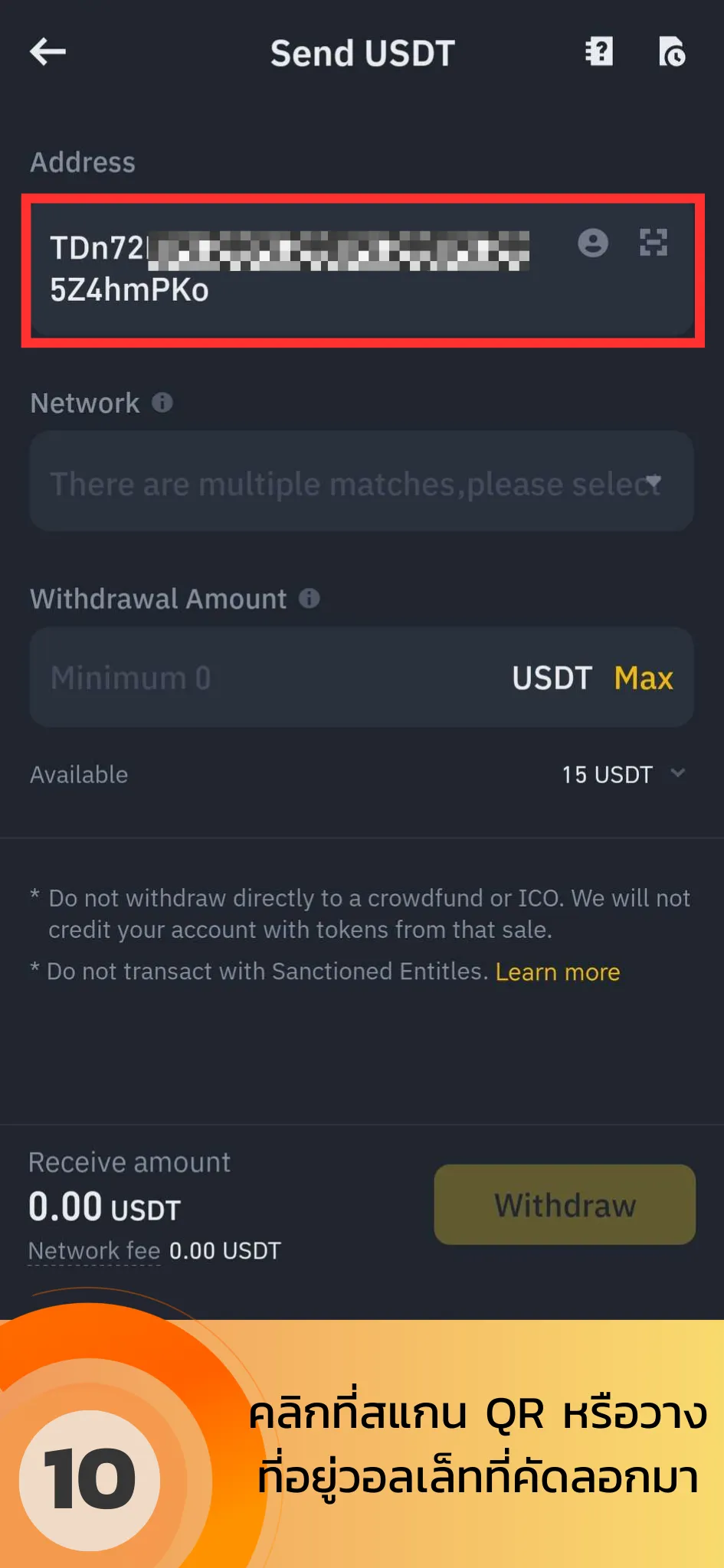Open withdrawal history icon
The width and height of the screenshot is (724, 1568).
(x=672, y=52)
